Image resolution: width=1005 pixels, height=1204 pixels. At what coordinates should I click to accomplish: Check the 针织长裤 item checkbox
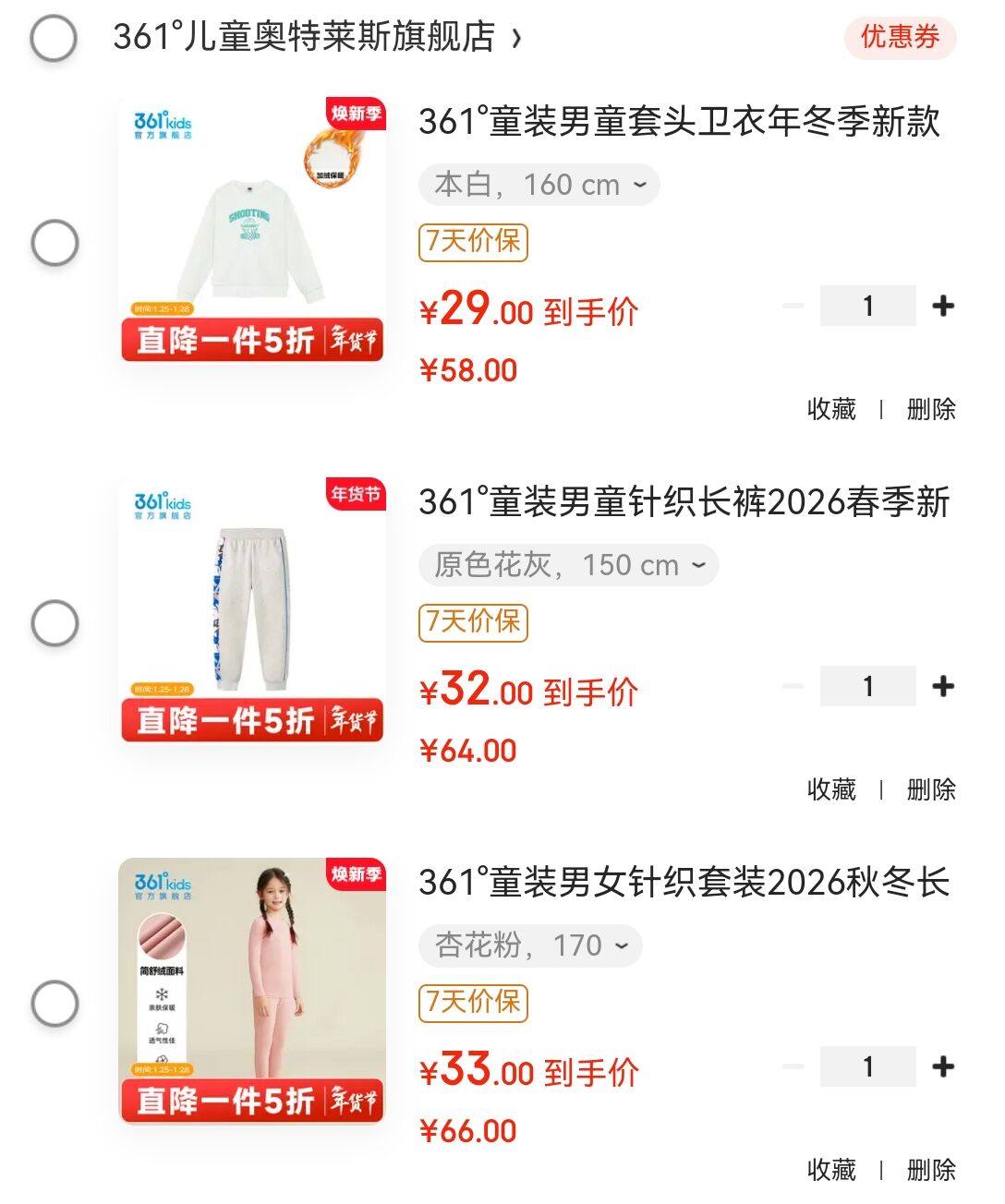[x=55, y=623]
